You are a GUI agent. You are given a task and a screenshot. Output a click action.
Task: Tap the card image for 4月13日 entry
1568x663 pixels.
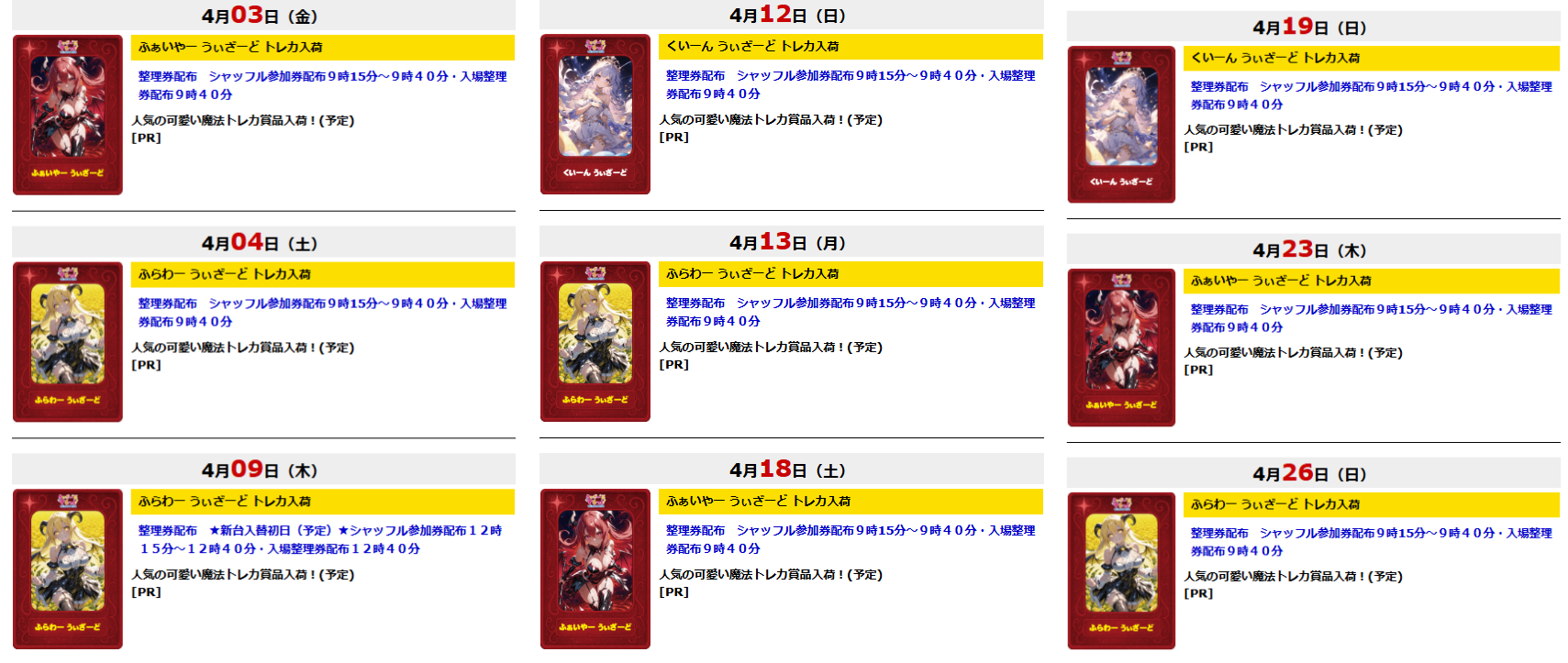[595, 341]
